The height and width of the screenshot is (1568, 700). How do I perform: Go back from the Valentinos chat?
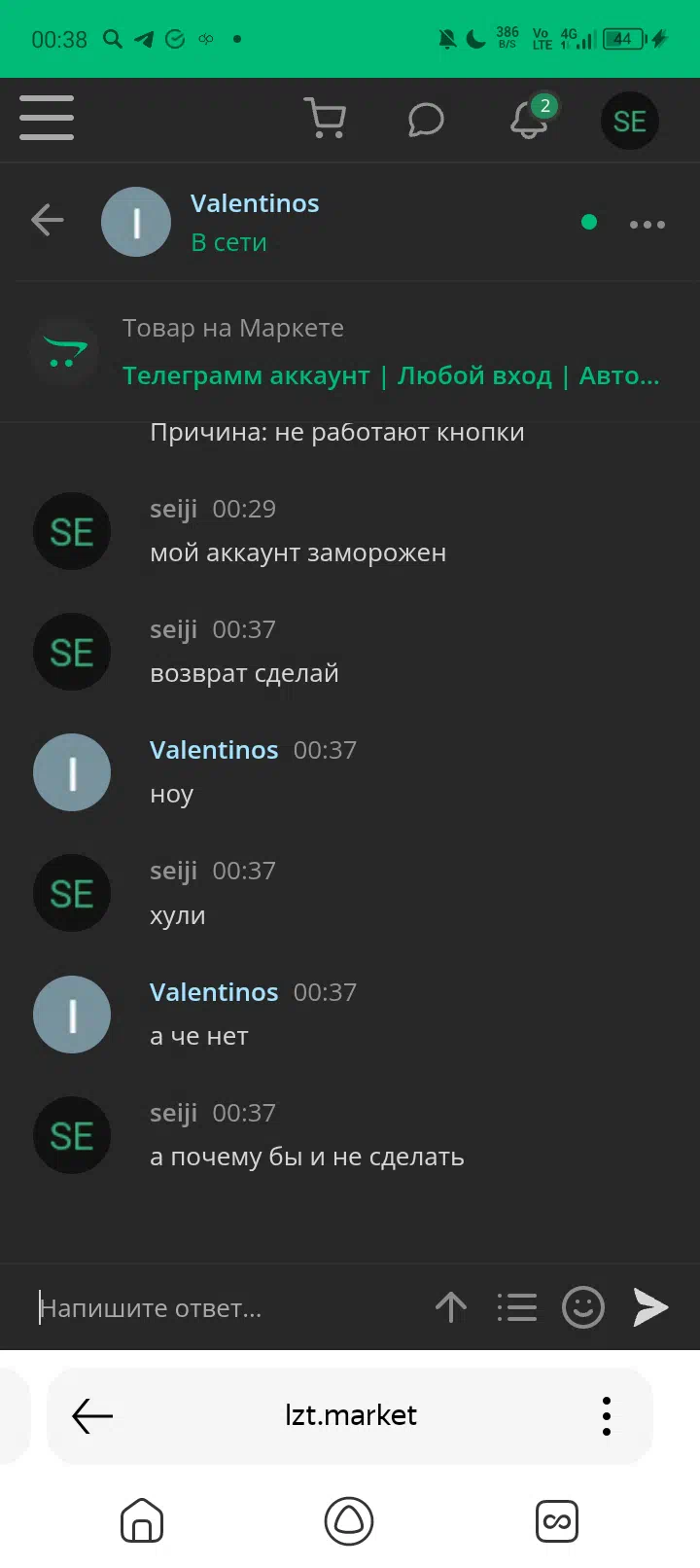coord(47,220)
